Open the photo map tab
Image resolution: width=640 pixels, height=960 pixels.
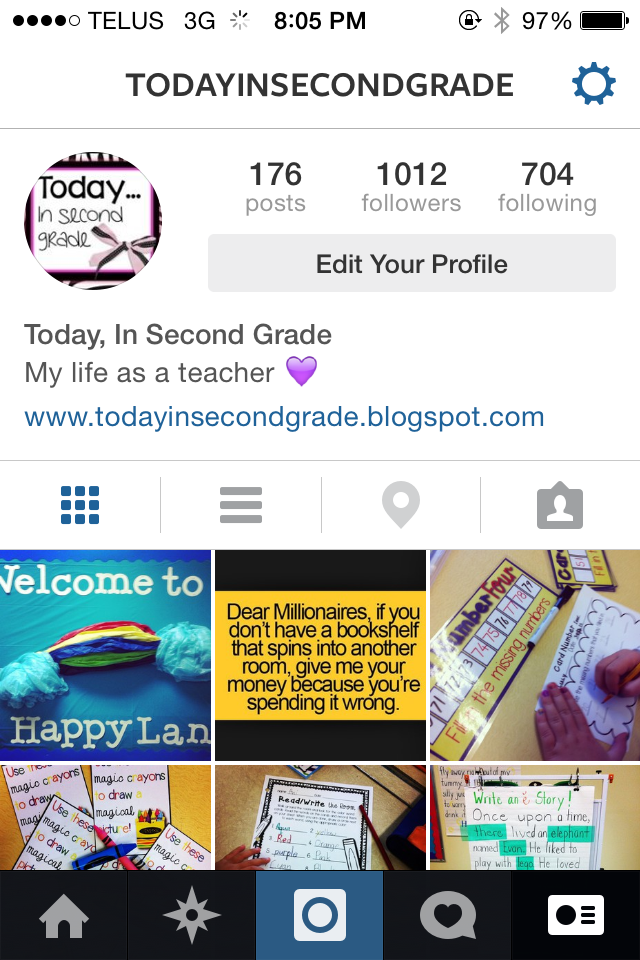(400, 505)
